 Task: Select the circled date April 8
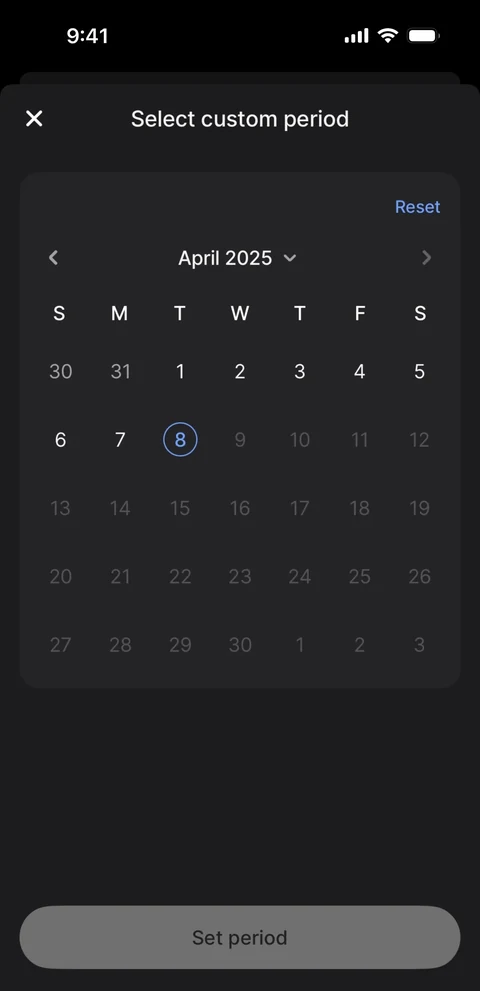point(180,440)
